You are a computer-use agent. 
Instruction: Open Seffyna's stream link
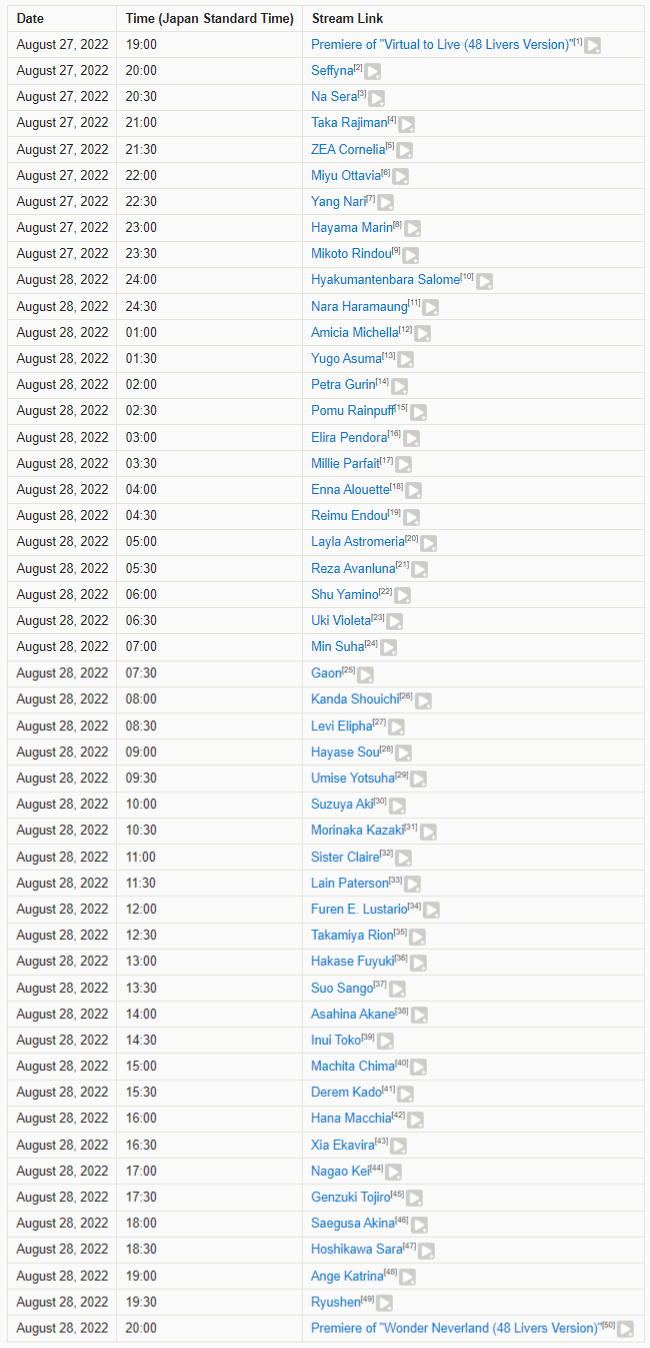[x=332, y=71]
